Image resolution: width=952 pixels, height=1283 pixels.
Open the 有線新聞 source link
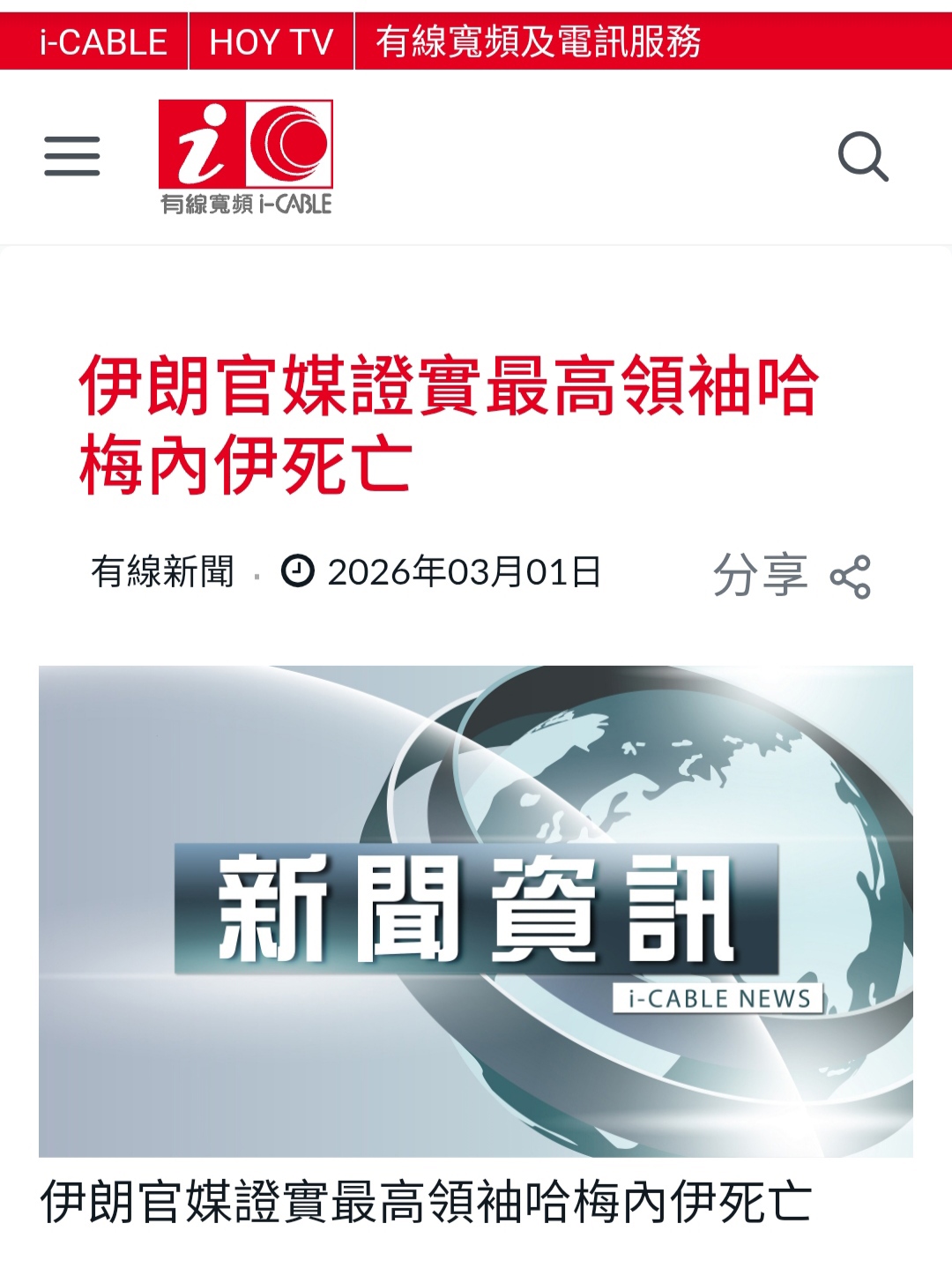(x=162, y=572)
